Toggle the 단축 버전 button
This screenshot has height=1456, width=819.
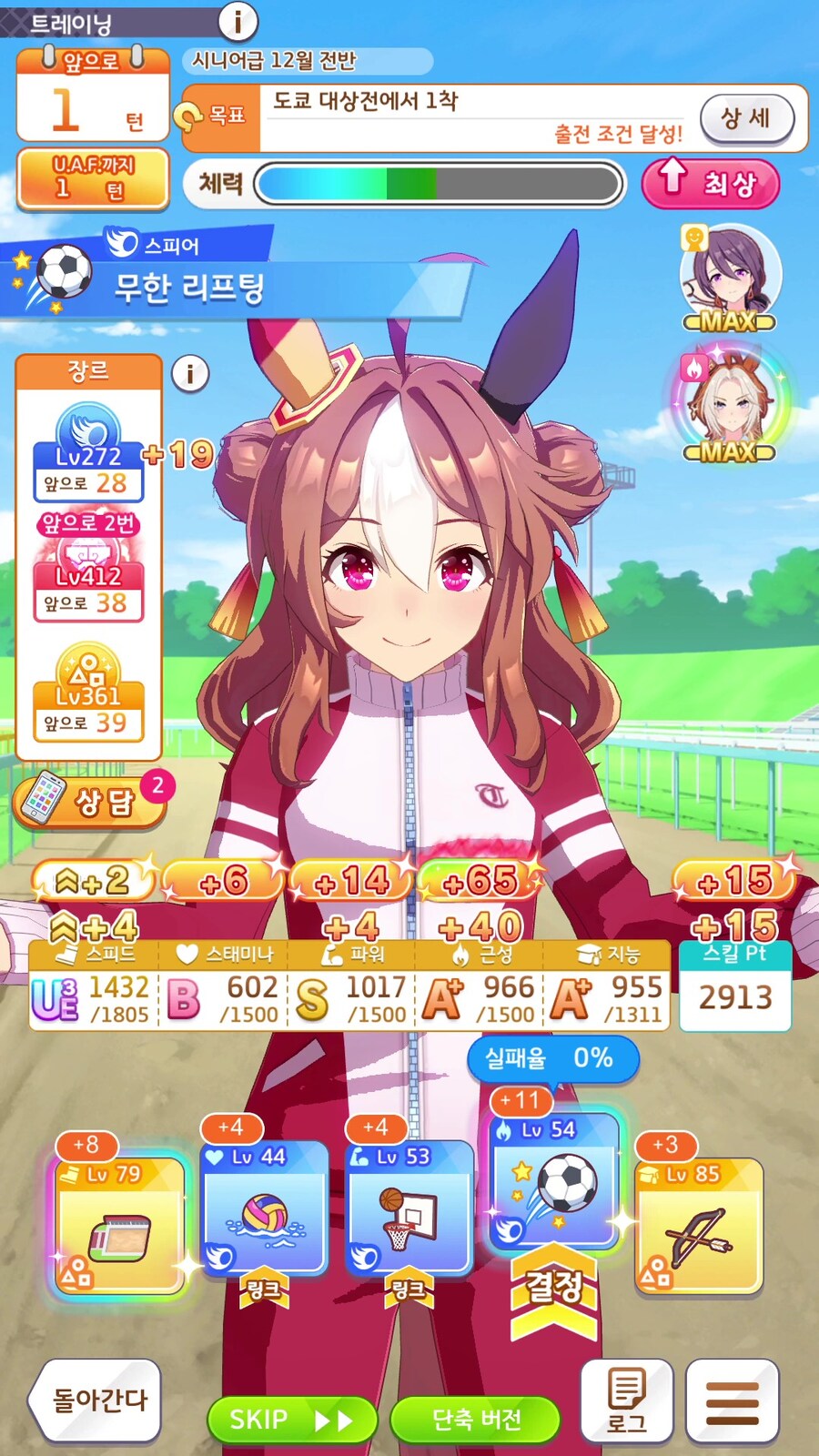(x=475, y=1420)
